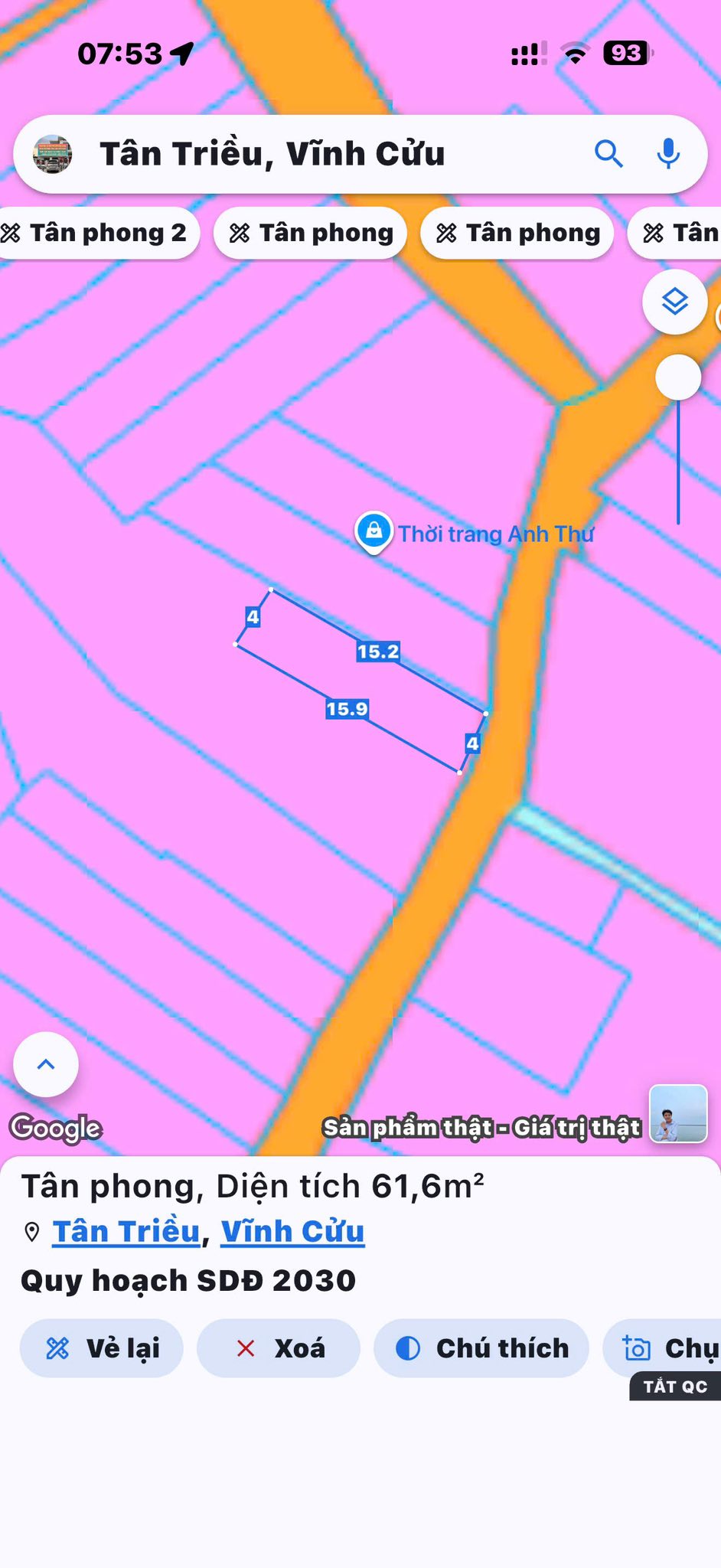Expand the panel with the up chevron
The height and width of the screenshot is (1568, 721).
[x=46, y=1064]
